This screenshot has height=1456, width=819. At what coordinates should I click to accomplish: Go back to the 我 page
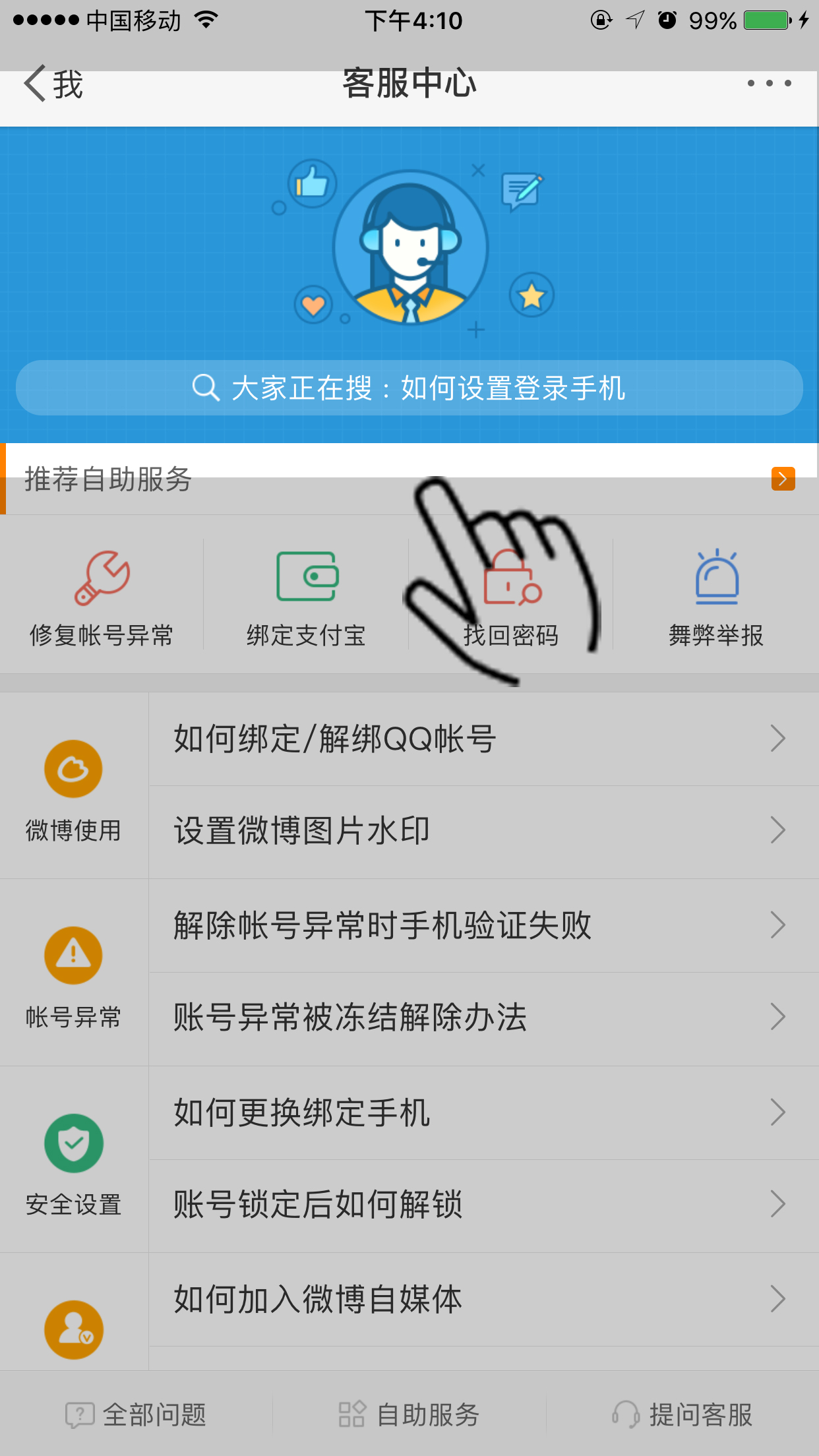click(54, 84)
